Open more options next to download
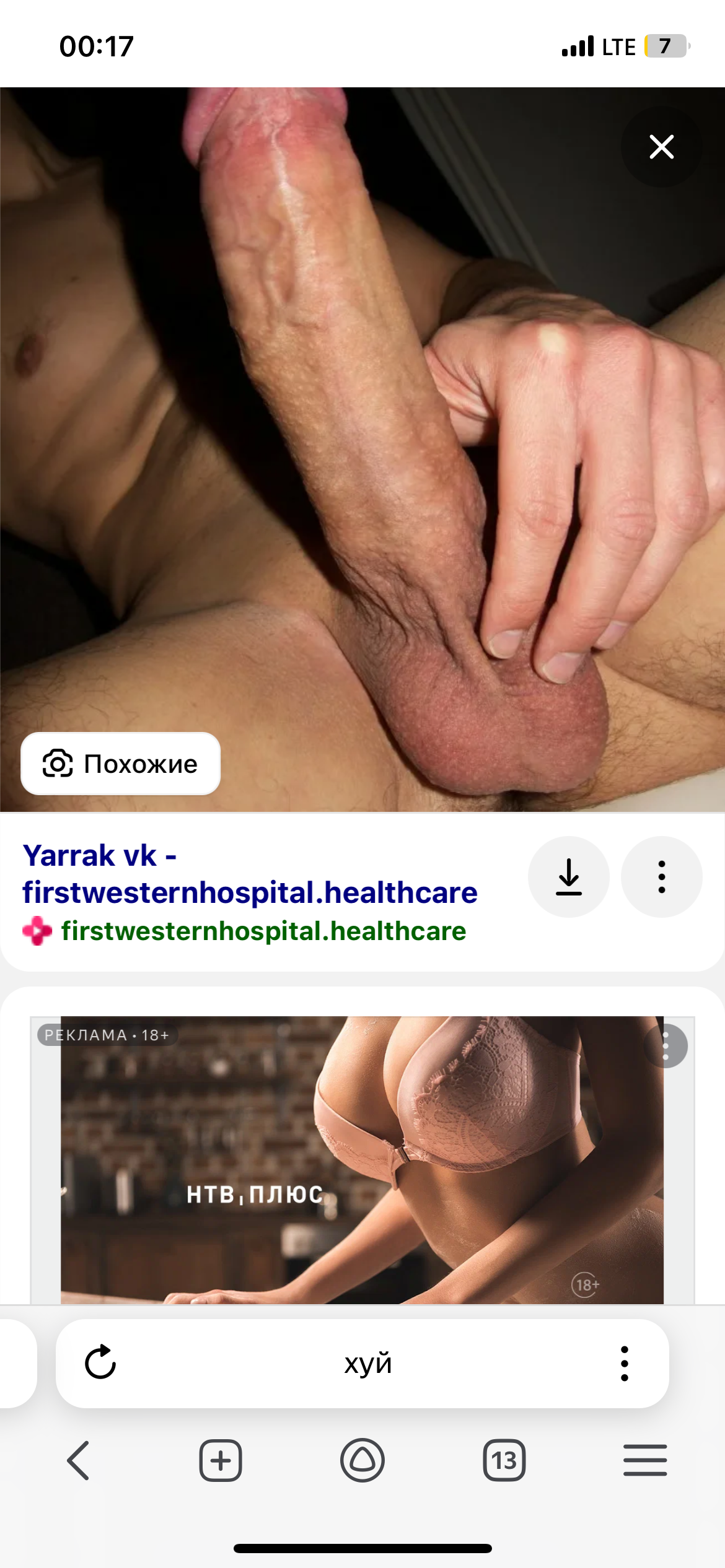Image resolution: width=725 pixels, height=1568 pixels. pos(661,877)
